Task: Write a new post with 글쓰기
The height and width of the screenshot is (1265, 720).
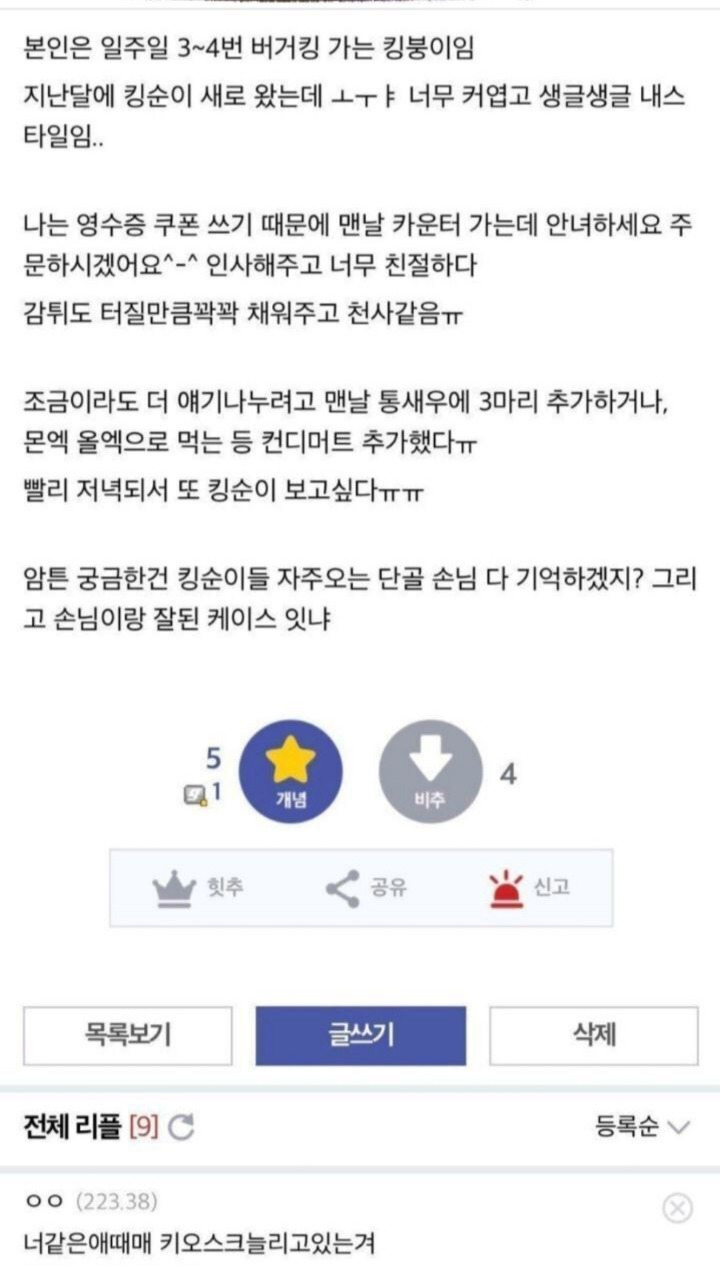Action: pyautogui.click(x=361, y=1035)
